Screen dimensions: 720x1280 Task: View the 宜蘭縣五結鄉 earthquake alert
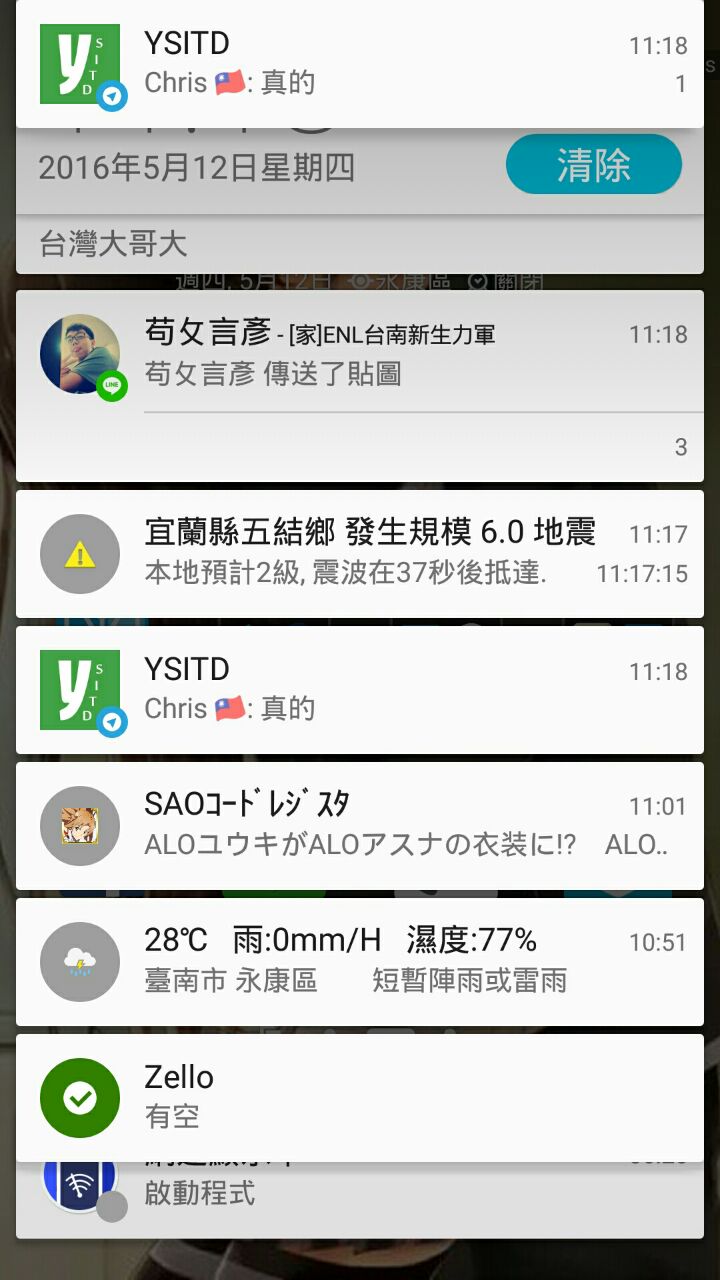[360, 553]
